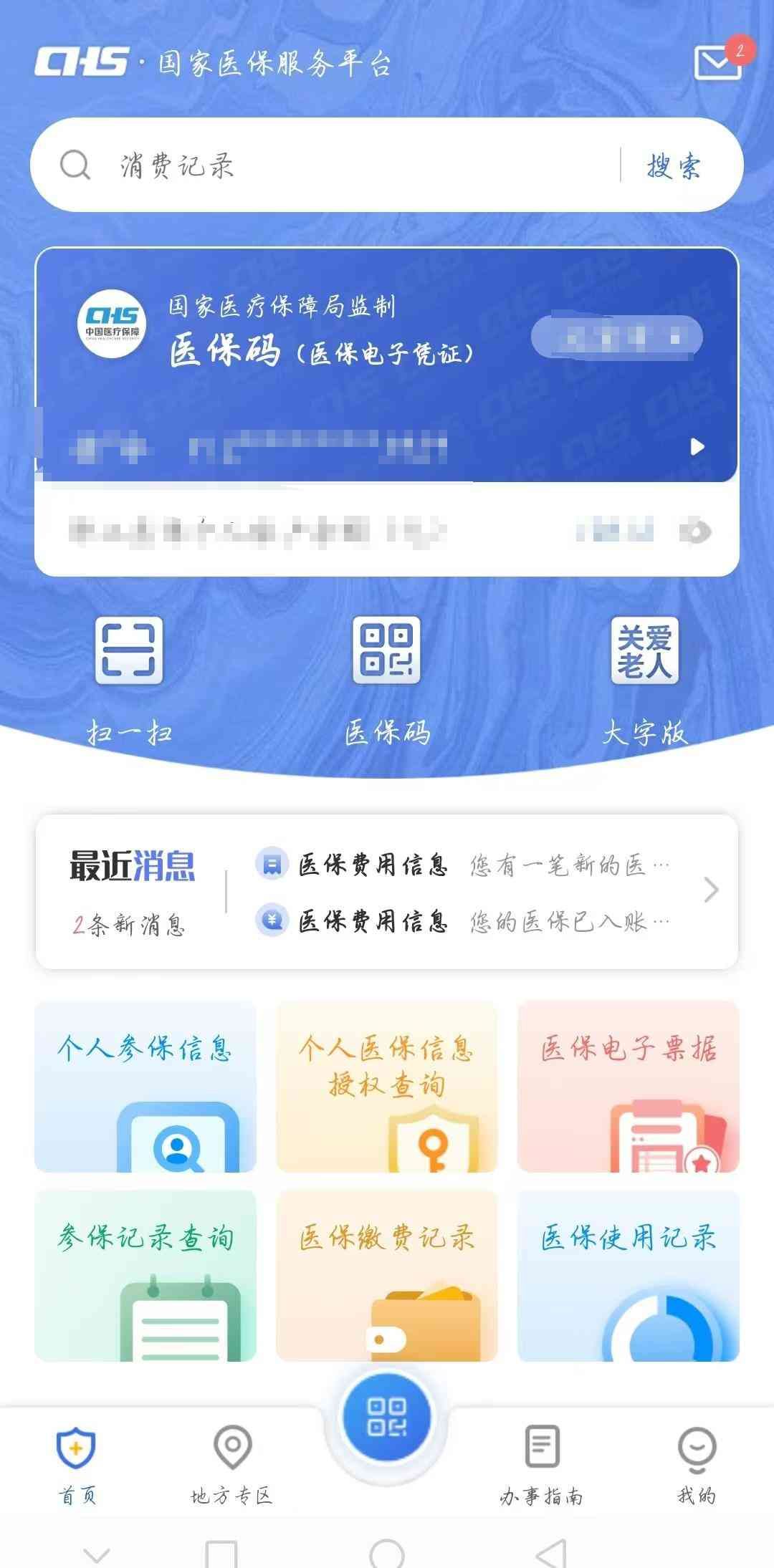Open the mail inbox icon
This screenshot has height=1568, width=774.
(717, 63)
